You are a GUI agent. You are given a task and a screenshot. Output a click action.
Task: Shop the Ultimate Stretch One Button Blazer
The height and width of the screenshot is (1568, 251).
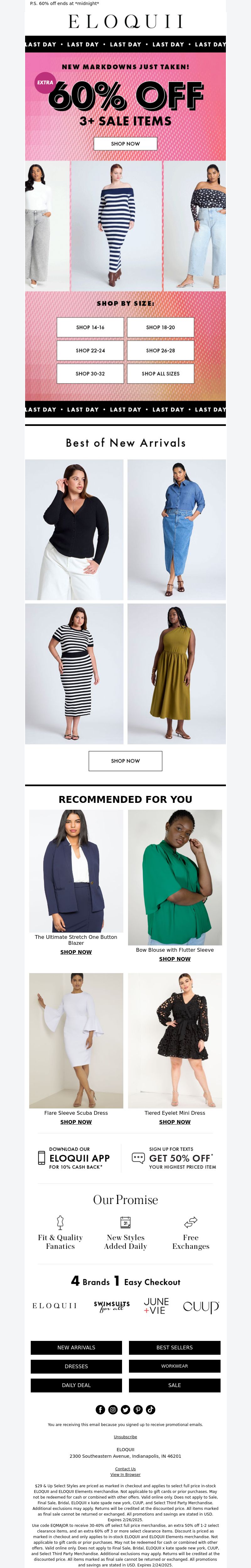click(76, 952)
